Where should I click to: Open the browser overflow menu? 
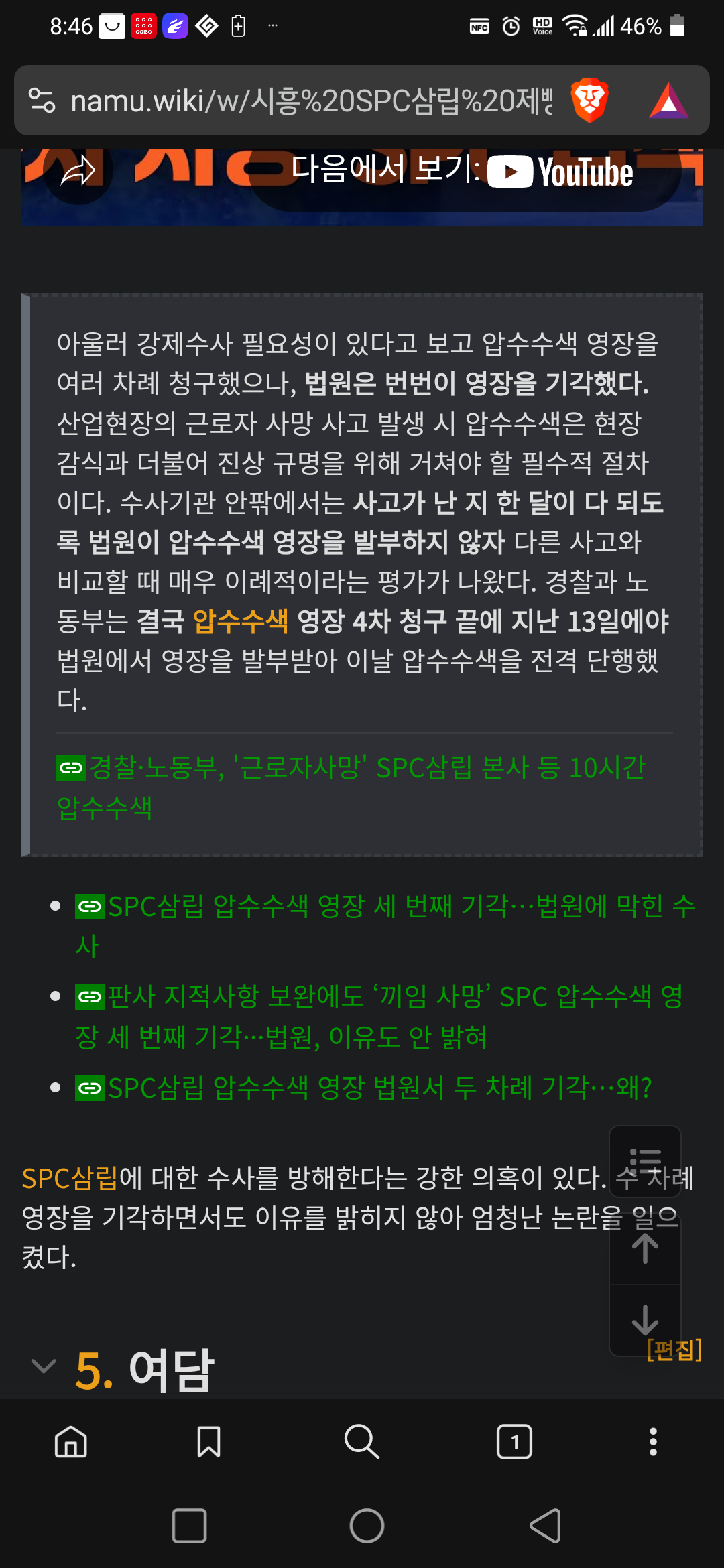point(653,1441)
